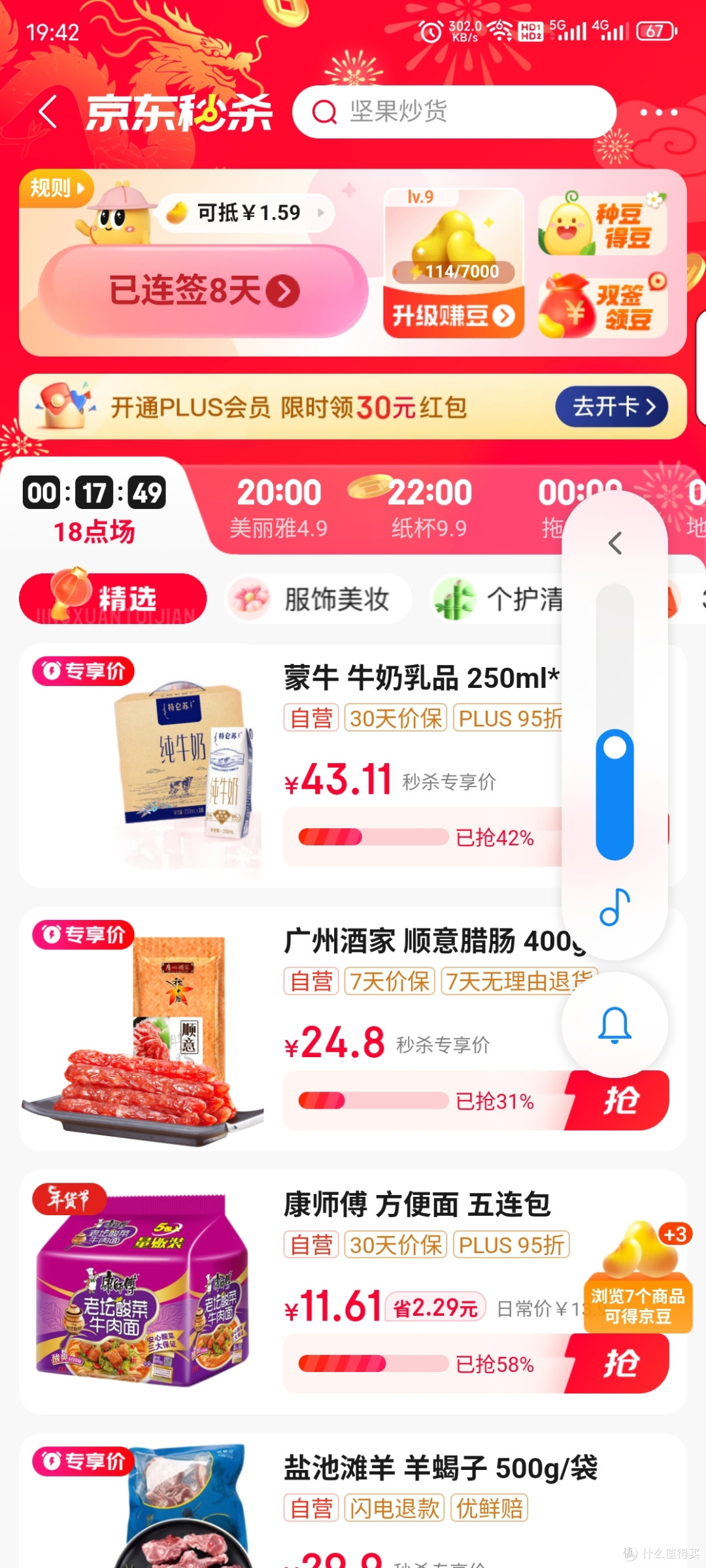Tap 抢 for 康师傅 方便面 五连包
This screenshot has height=1568, width=706.
coord(618,1364)
